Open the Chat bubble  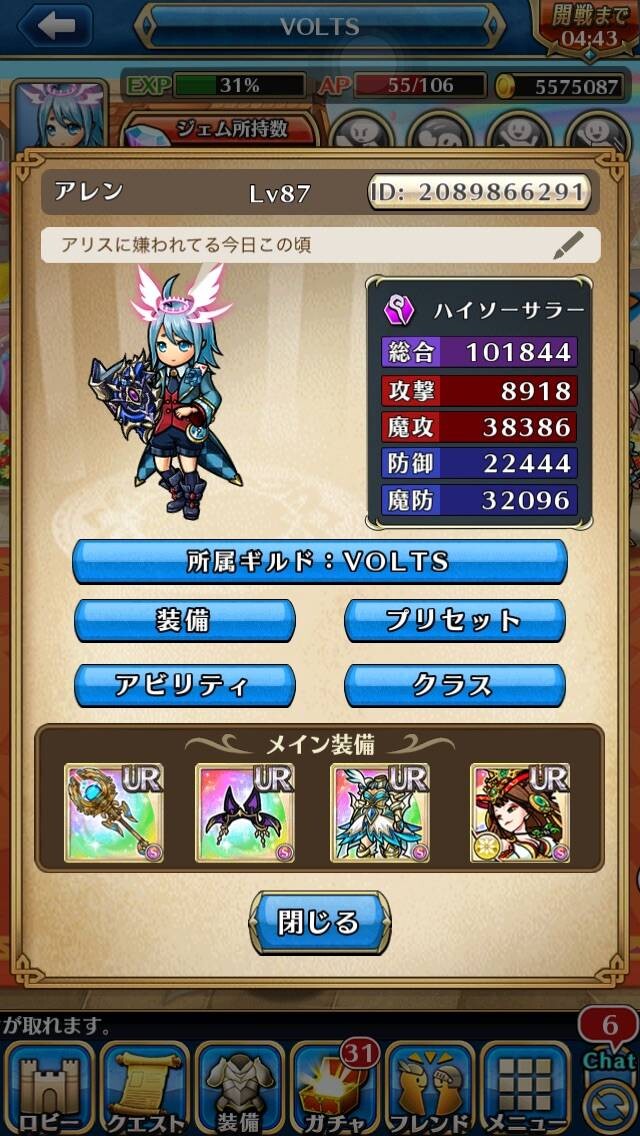(x=610, y=1040)
